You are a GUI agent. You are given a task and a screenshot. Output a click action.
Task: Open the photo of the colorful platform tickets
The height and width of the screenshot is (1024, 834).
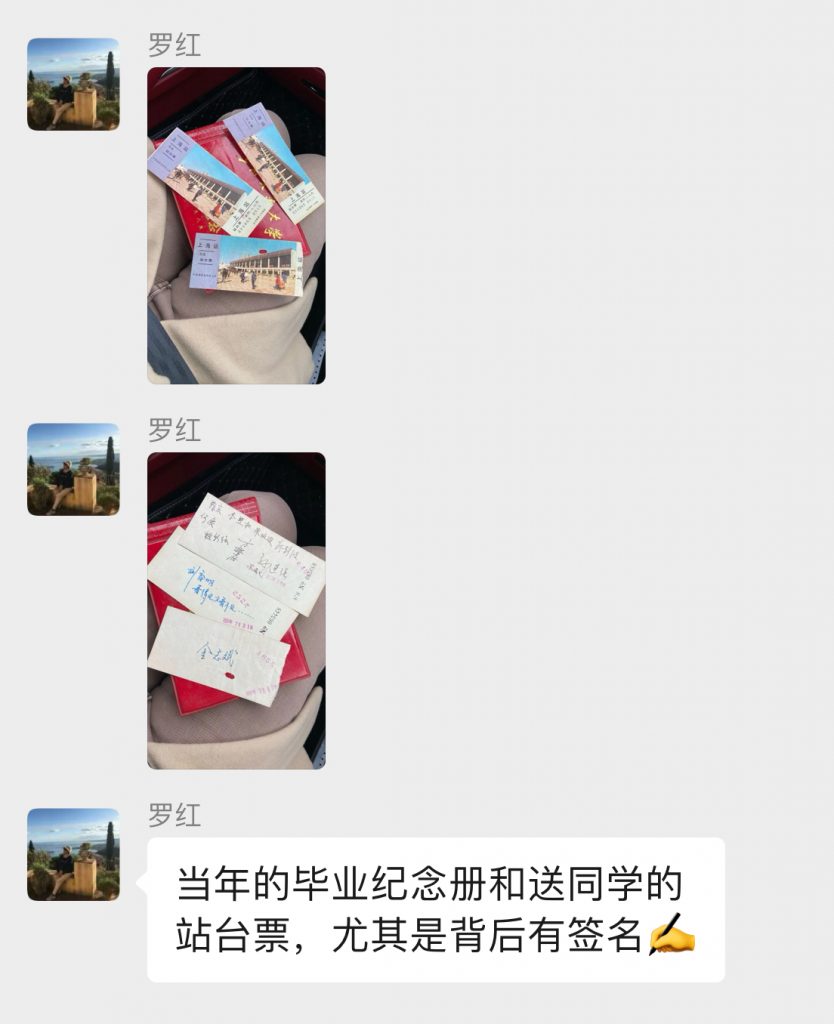(x=236, y=225)
